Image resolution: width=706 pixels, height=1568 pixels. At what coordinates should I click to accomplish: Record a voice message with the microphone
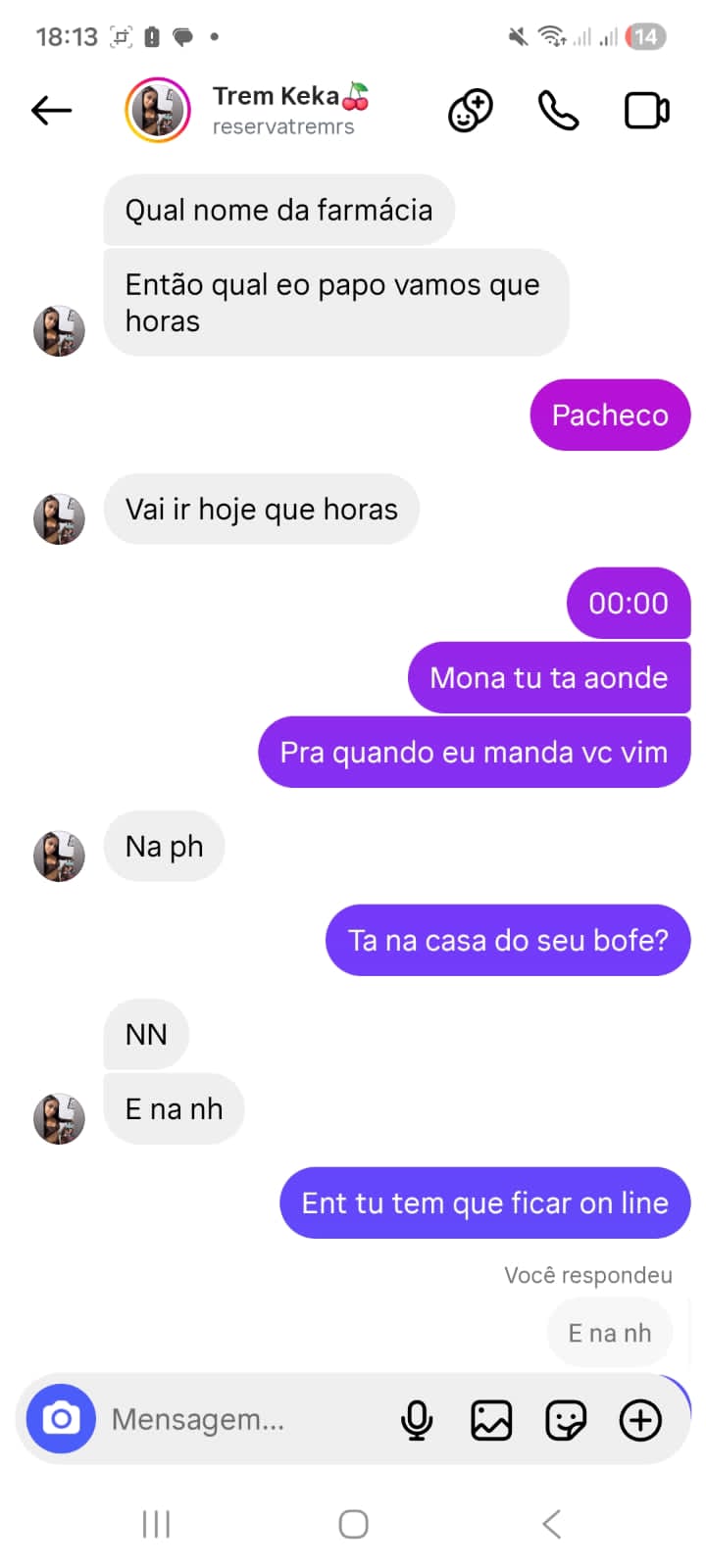coord(417,1419)
